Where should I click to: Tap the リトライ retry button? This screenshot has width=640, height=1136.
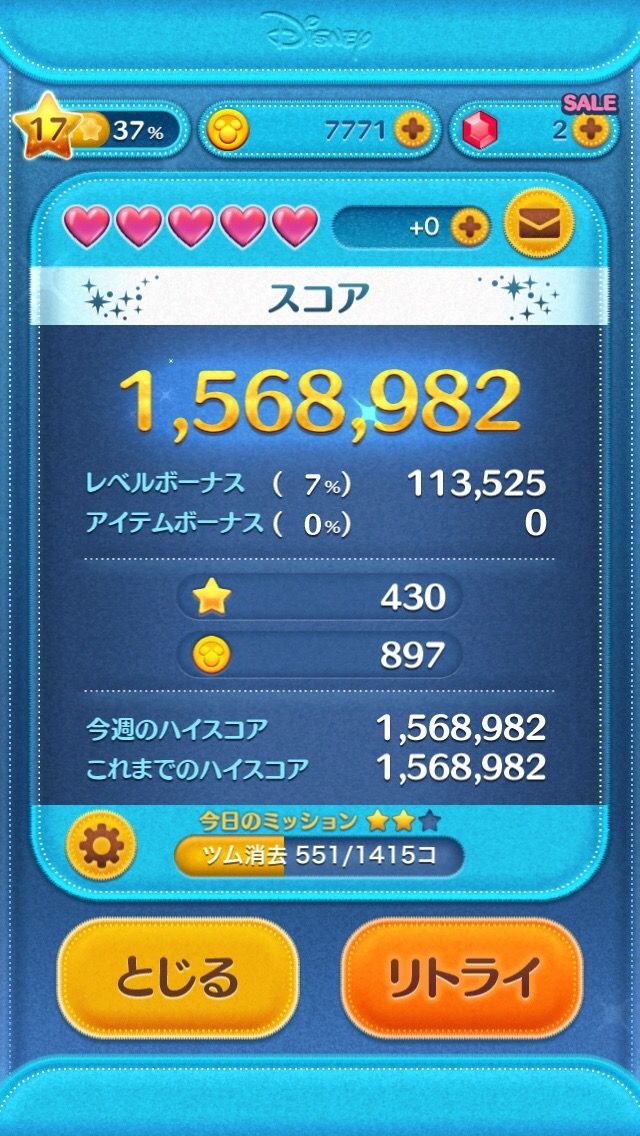click(462, 976)
